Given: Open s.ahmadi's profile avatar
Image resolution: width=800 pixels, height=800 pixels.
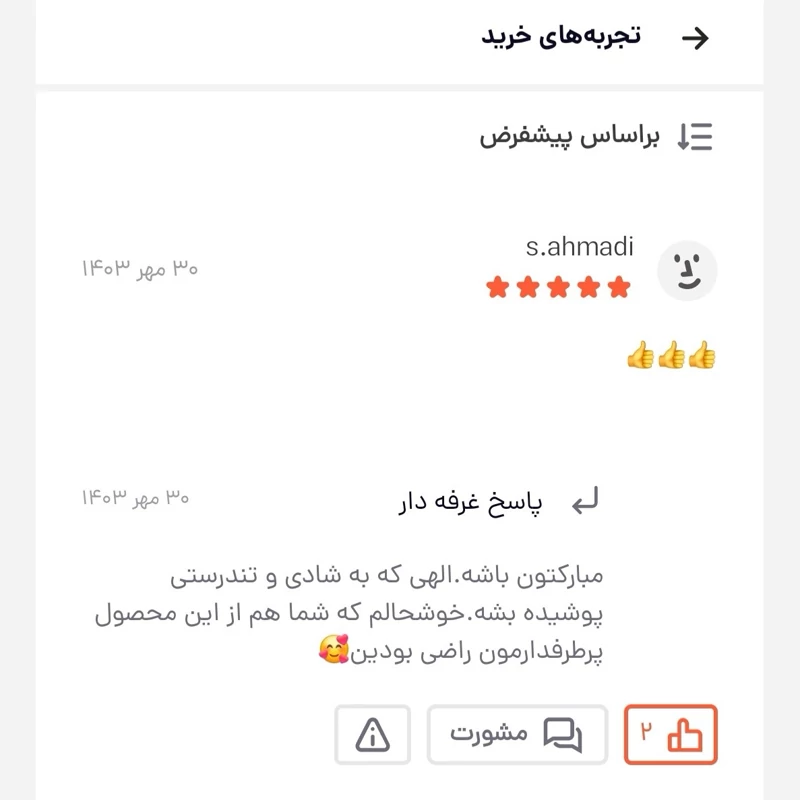Looking at the screenshot, I should [687, 270].
